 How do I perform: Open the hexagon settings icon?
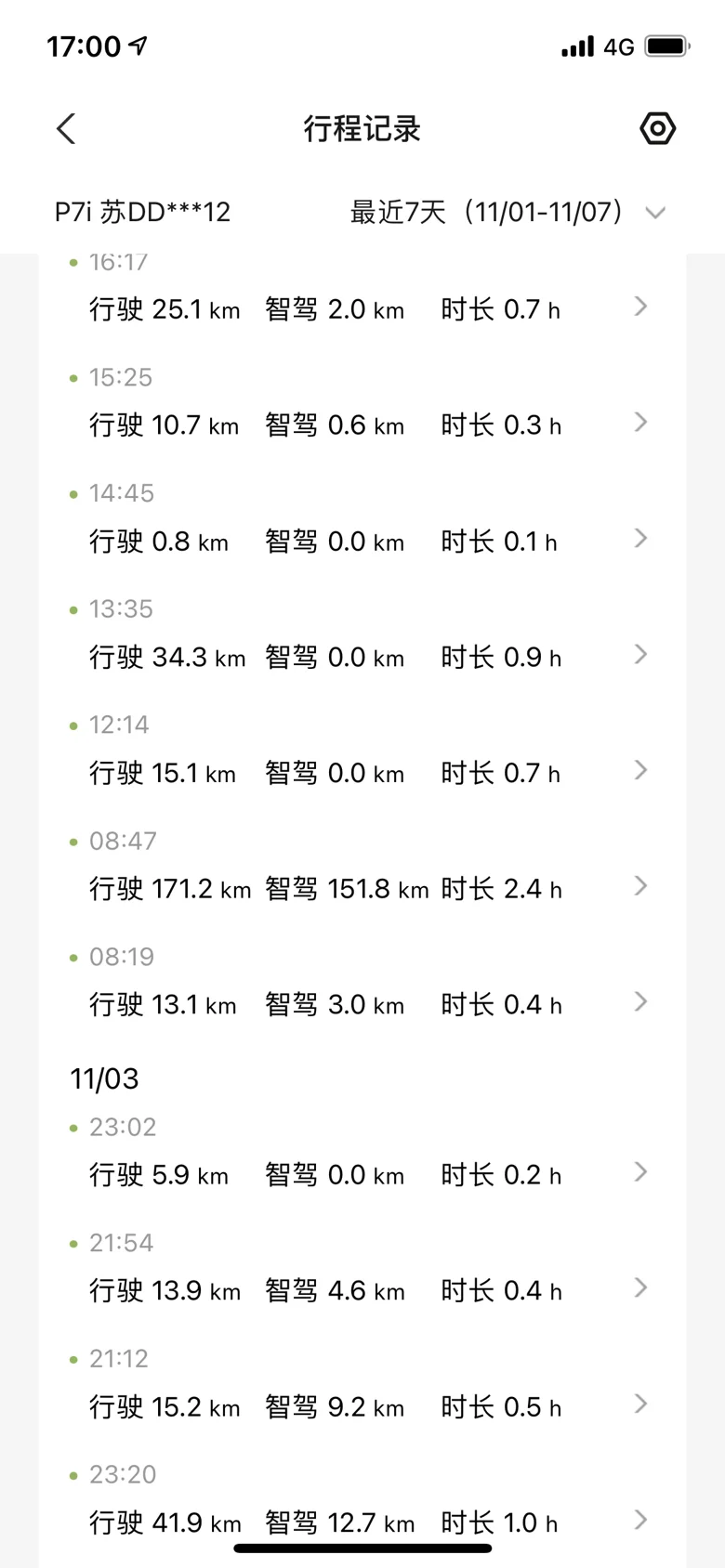pos(657,129)
